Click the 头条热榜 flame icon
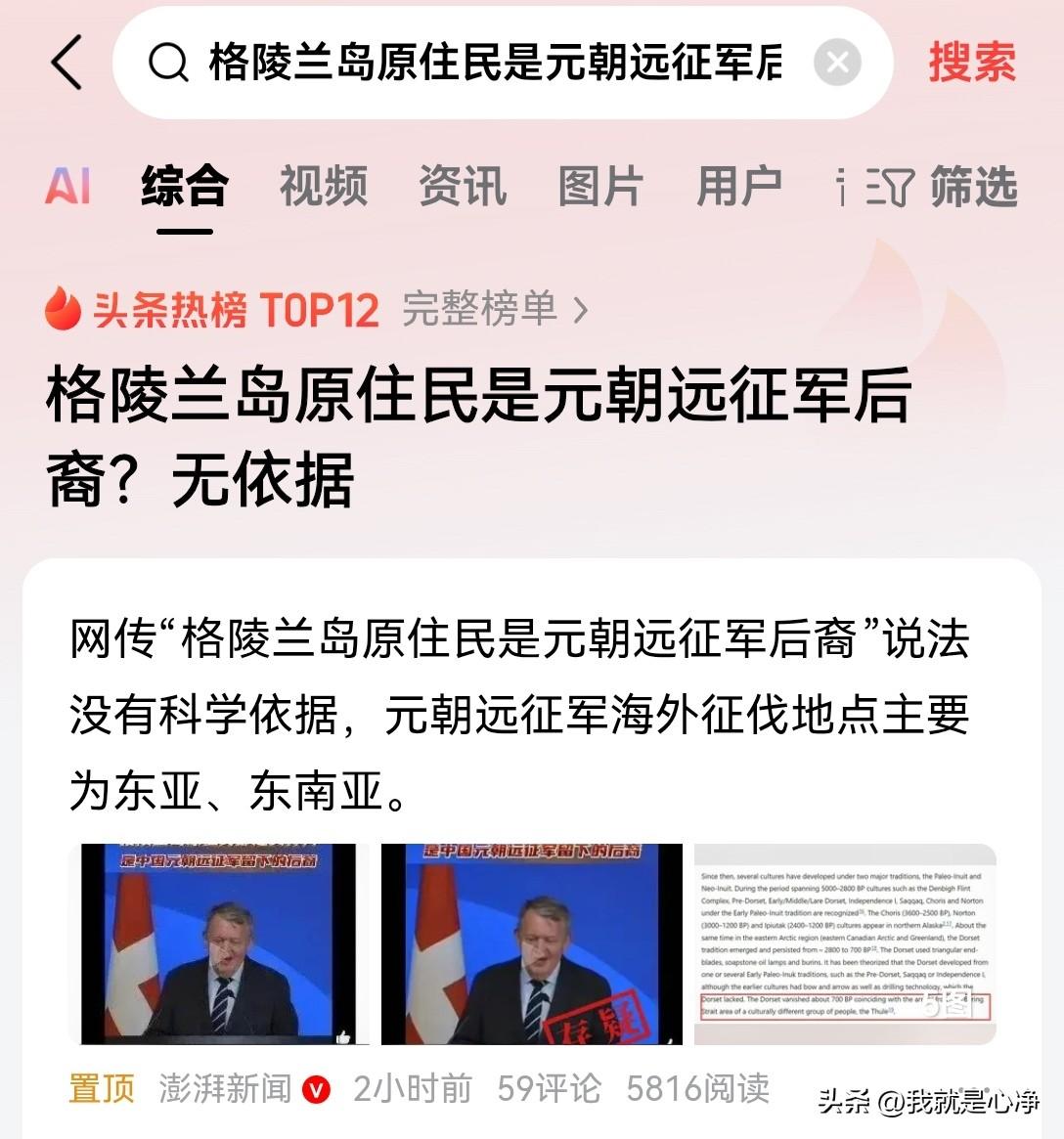This screenshot has height=1139, width=1064. 61,308
